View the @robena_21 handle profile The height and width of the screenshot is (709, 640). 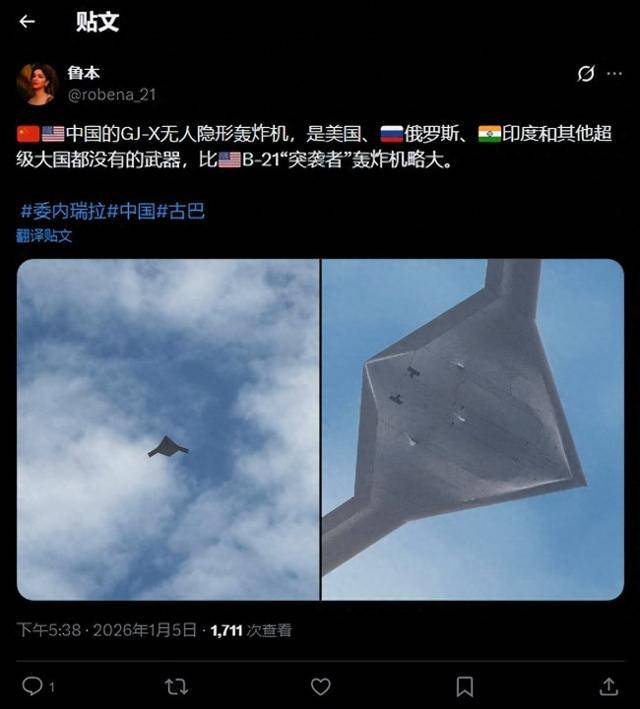click(x=111, y=95)
